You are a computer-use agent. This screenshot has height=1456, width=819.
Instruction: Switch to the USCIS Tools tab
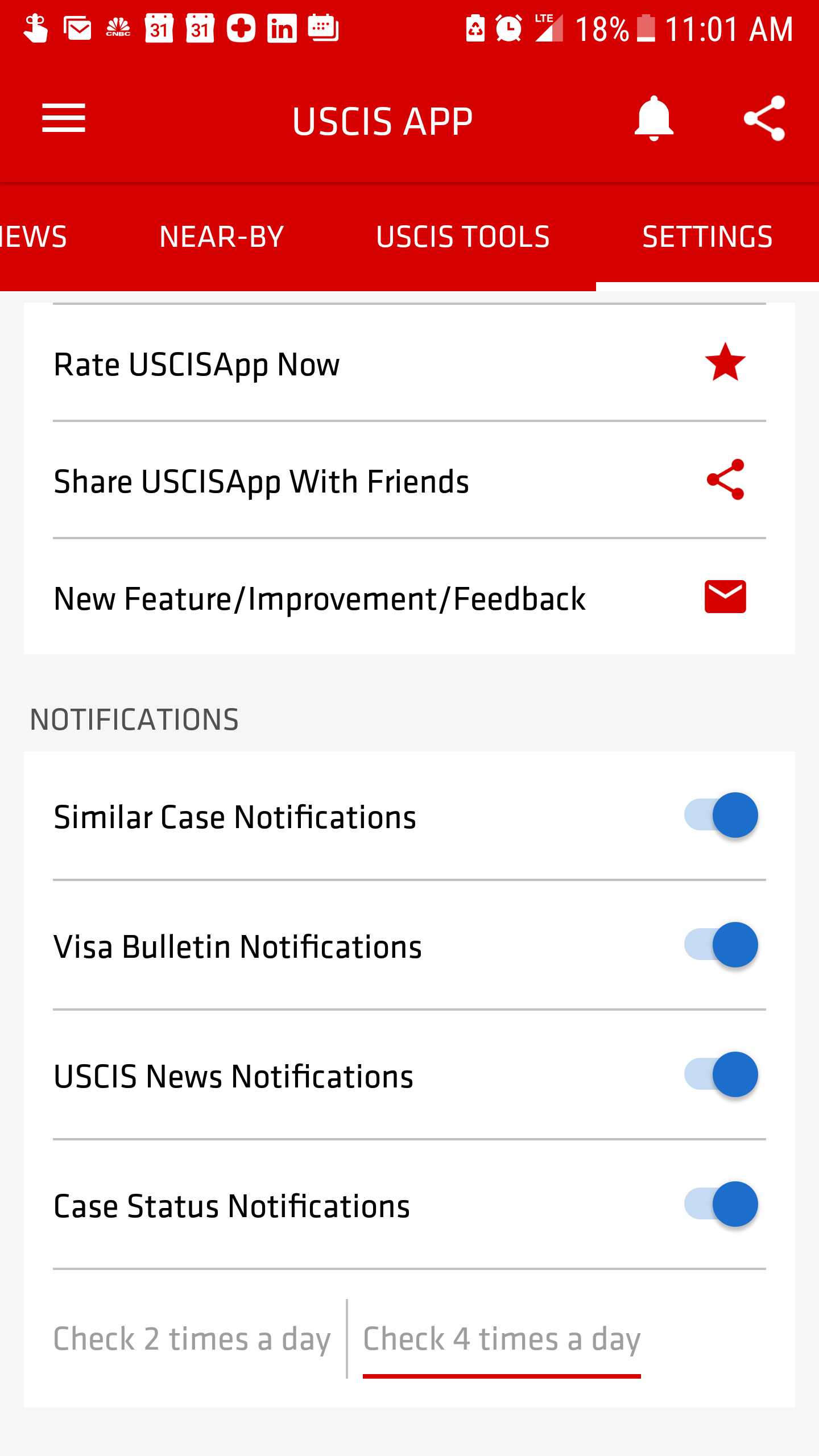pos(463,237)
